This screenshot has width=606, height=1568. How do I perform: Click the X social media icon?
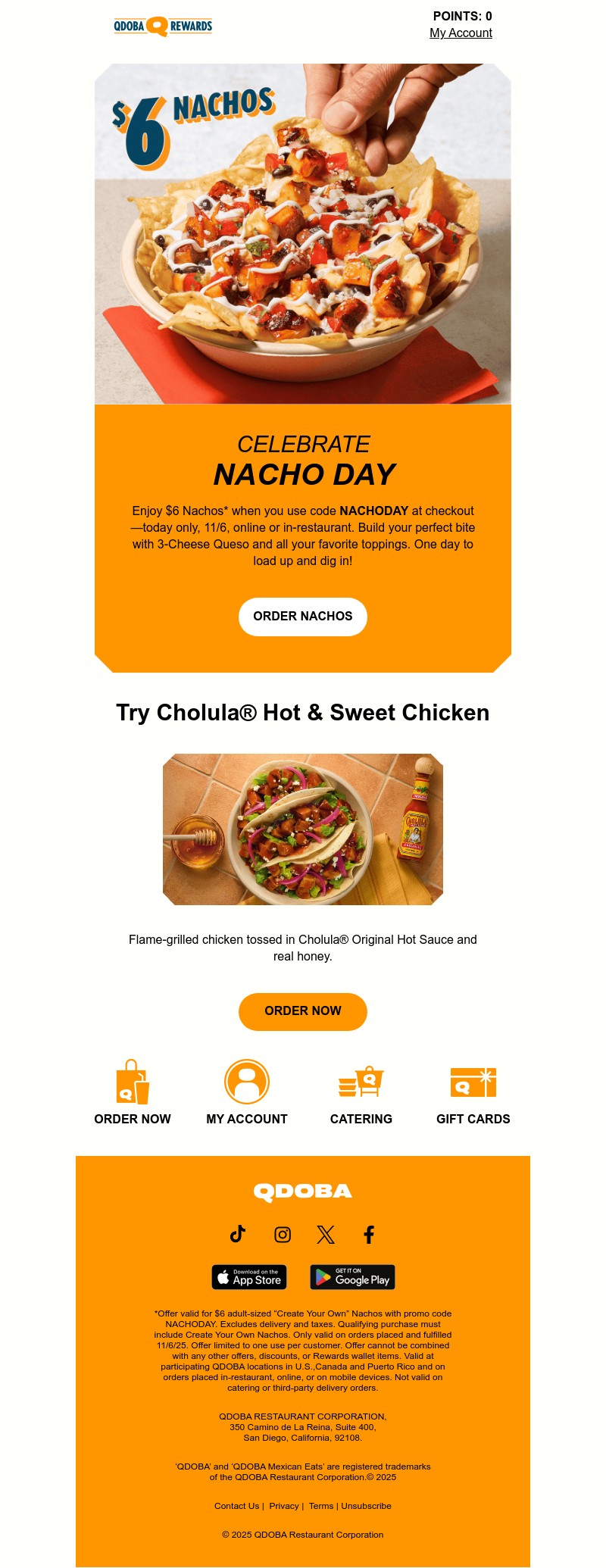(x=325, y=1234)
